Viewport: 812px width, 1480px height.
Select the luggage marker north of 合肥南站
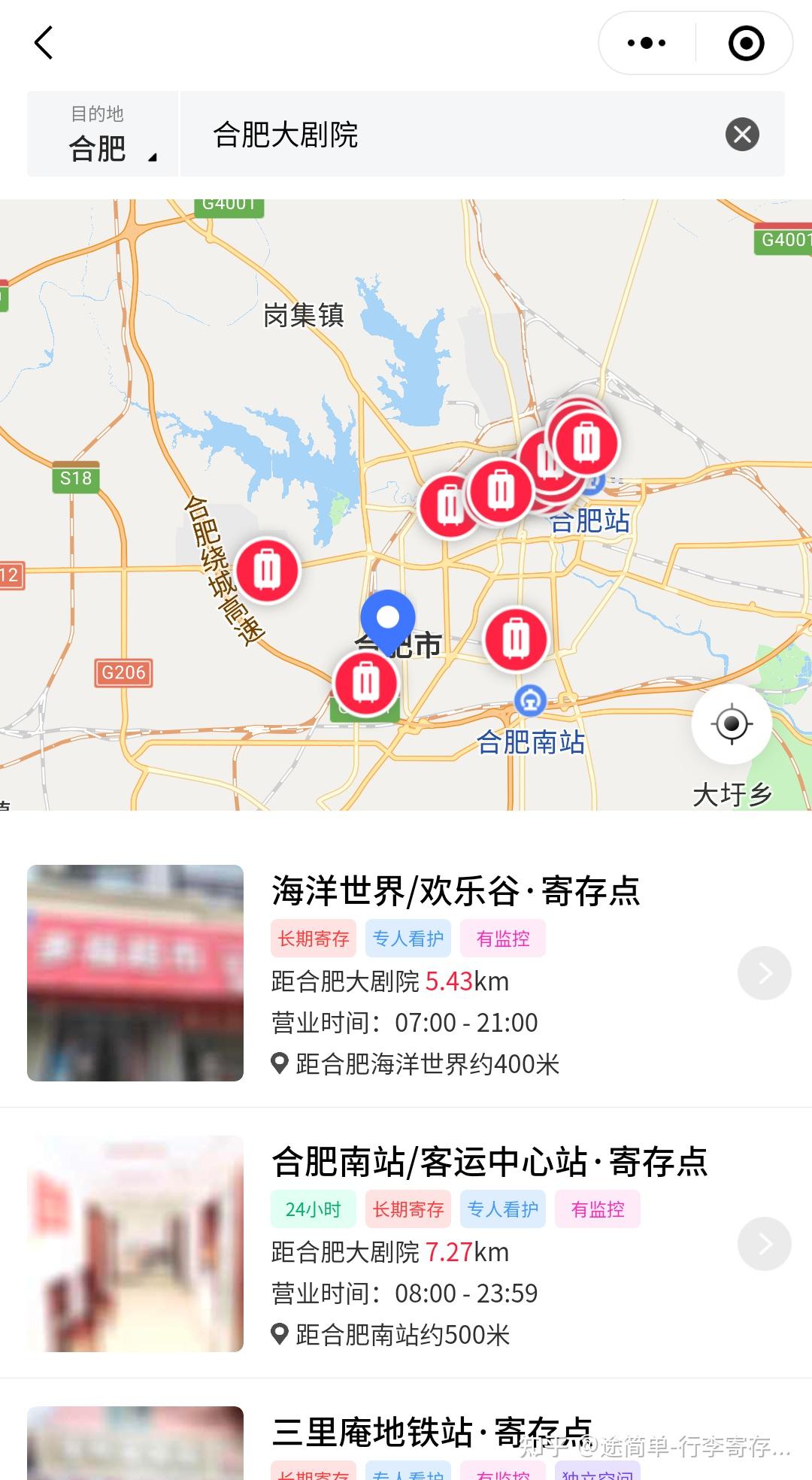pos(516,639)
